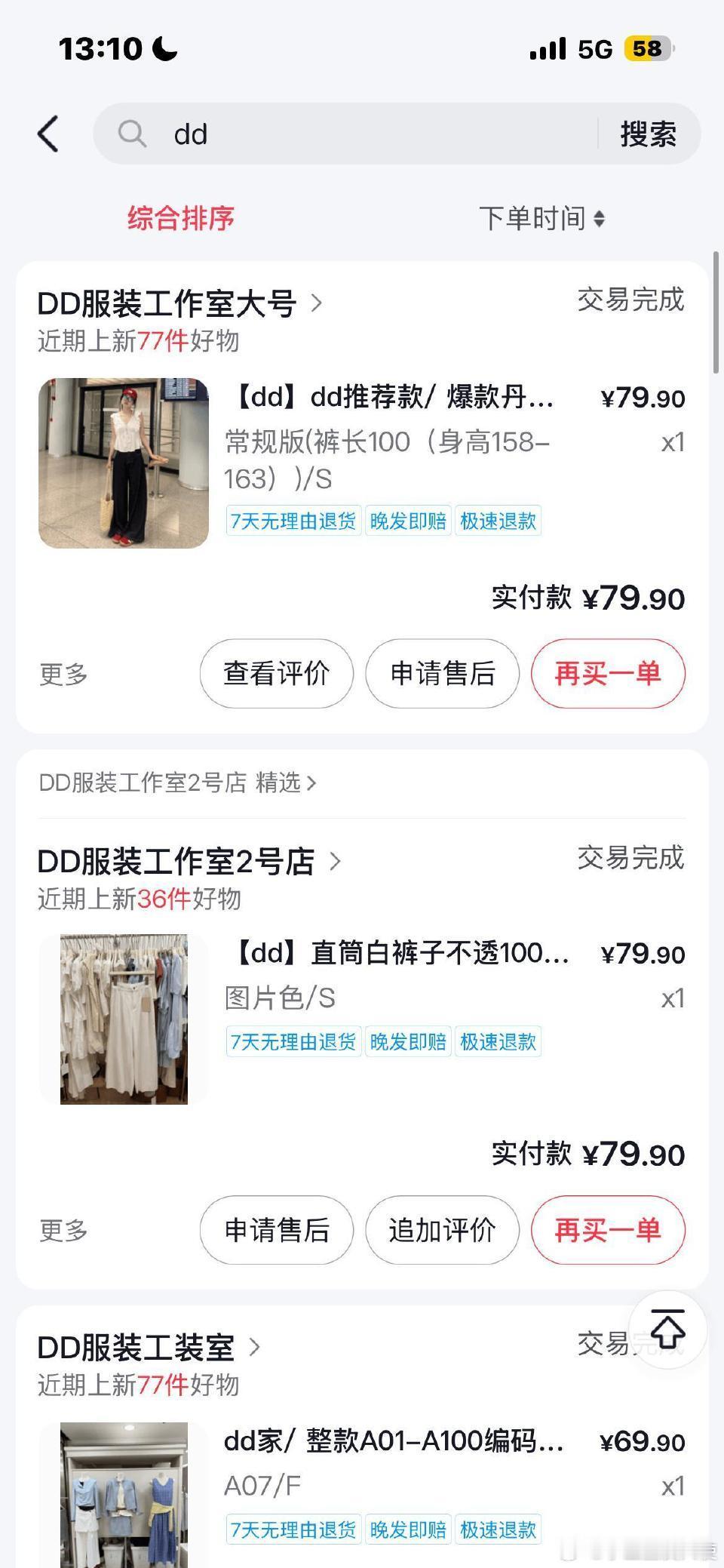Tap 更多 under the dd推荐款 order
This screenshot has width=724, height=1568.
coord(63,674)
